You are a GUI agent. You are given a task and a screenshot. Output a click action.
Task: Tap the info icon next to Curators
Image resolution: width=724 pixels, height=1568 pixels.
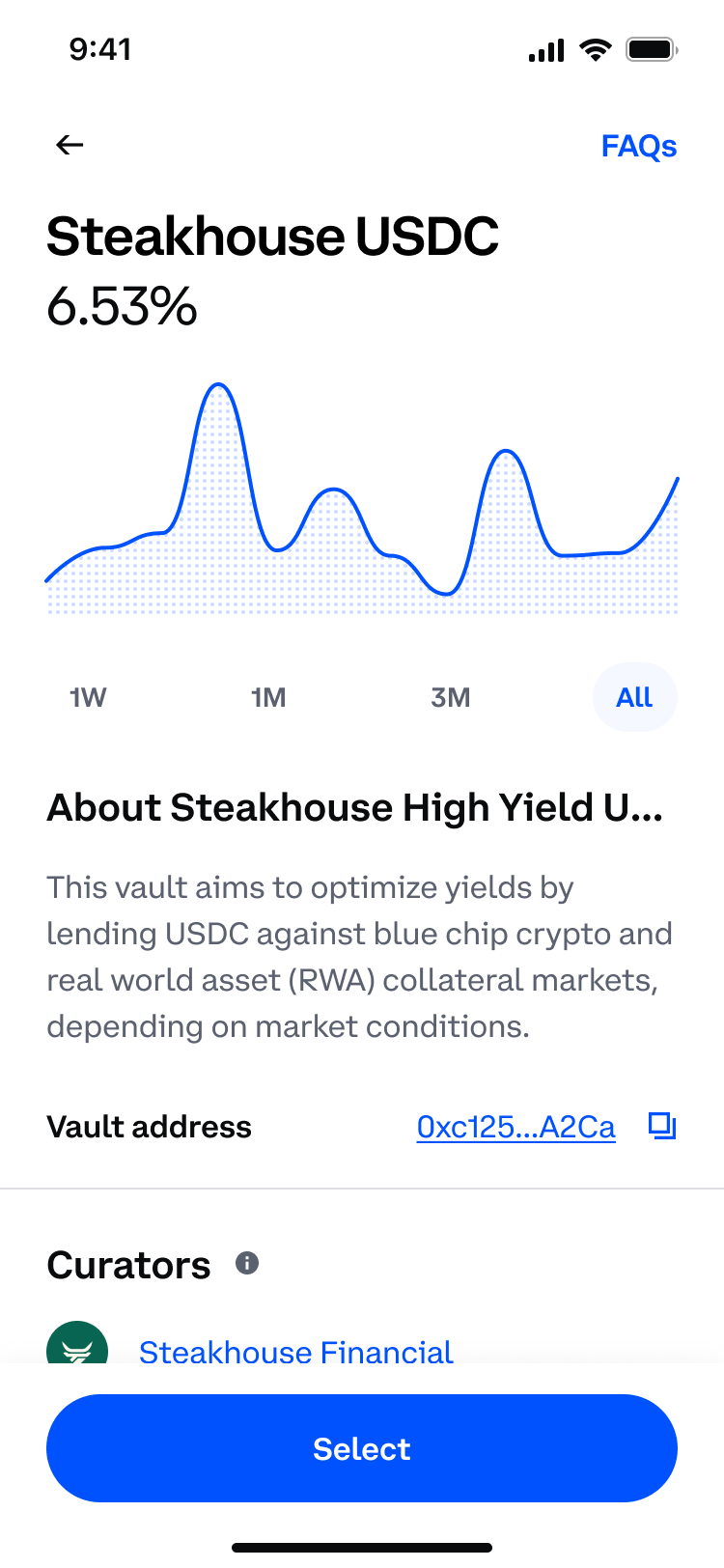pyautogui.click(x=246, y=1262)
